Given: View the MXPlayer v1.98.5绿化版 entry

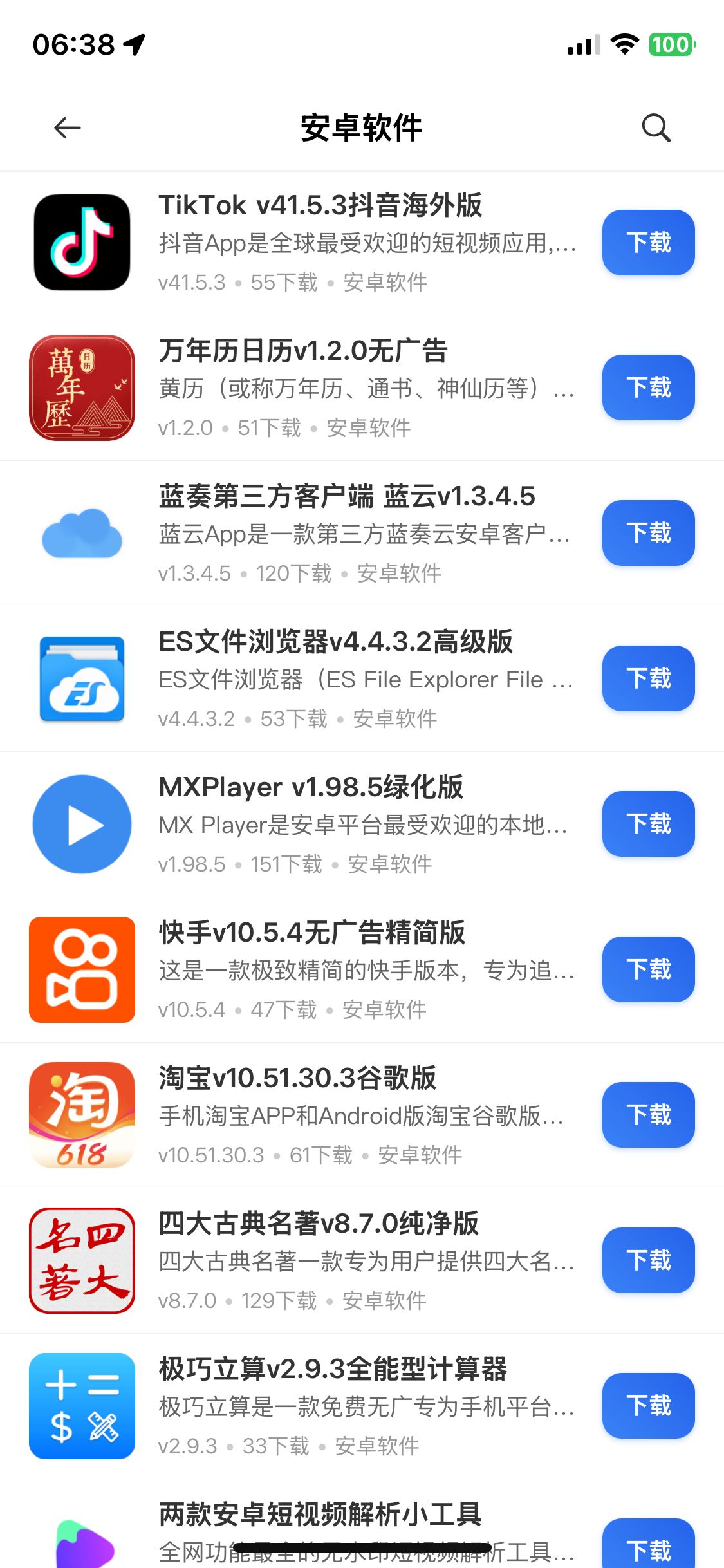Looking at the screenshot, I should pyautogui.click(x=311, y=788).
